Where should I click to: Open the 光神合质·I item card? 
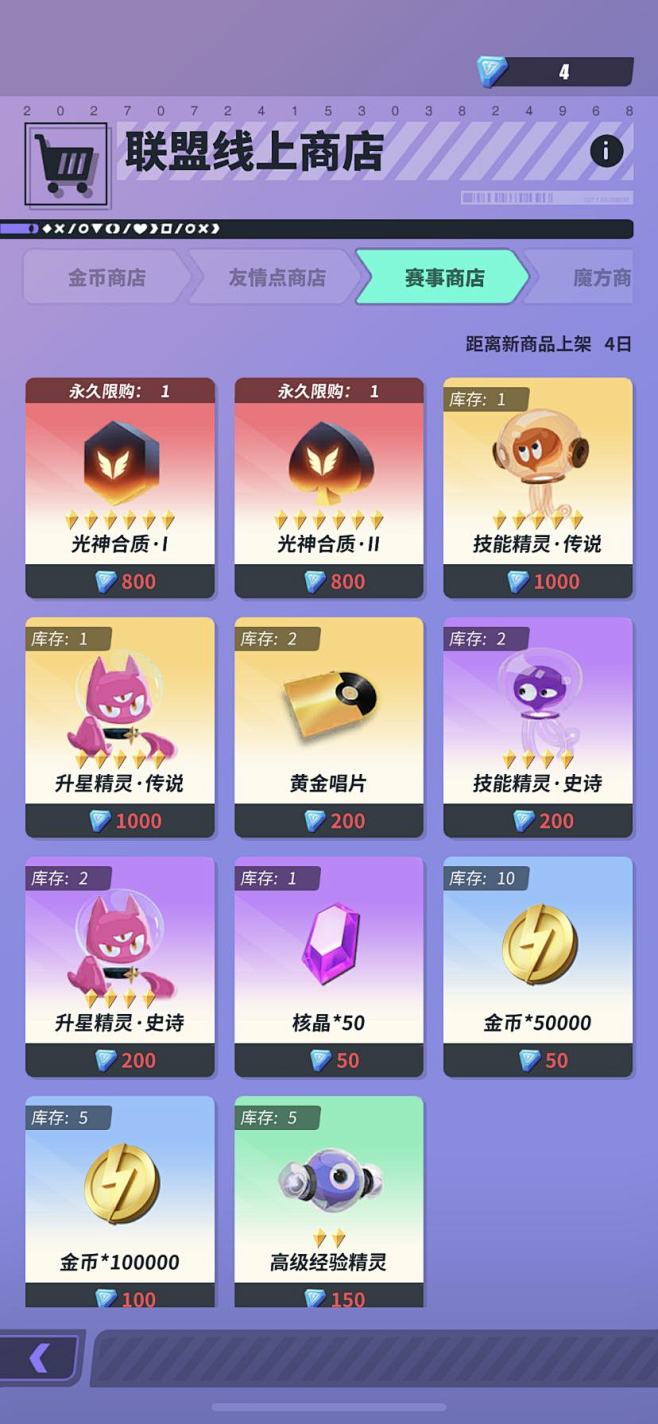(120, 488)
